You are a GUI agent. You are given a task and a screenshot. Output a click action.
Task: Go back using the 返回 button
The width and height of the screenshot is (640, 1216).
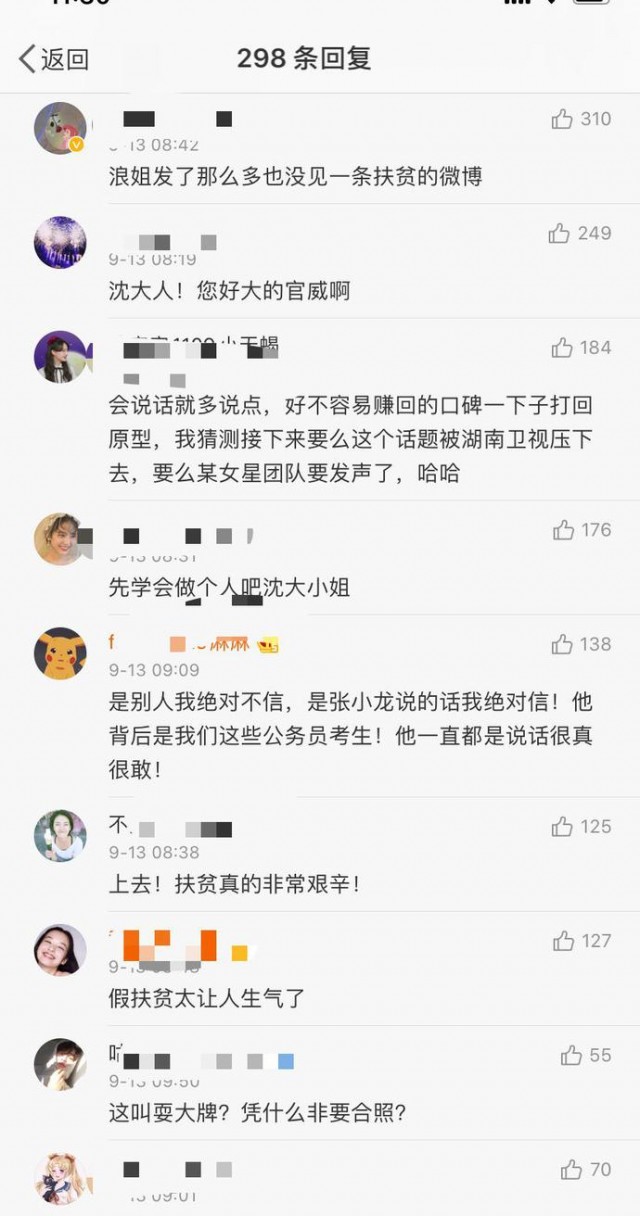click(54, 59)
